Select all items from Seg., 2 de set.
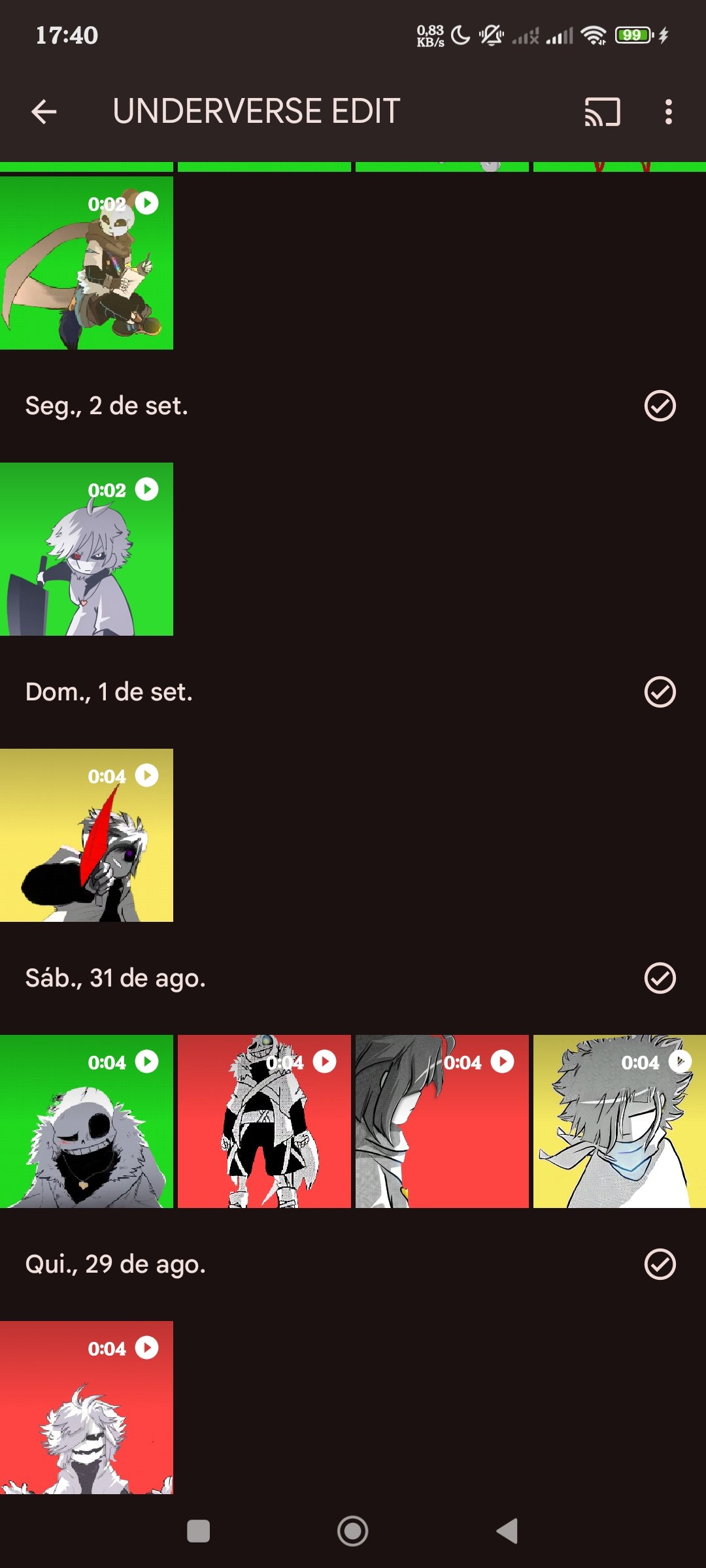The width and height of the screenshot is (706, 1568). click(x=660, y=406)
